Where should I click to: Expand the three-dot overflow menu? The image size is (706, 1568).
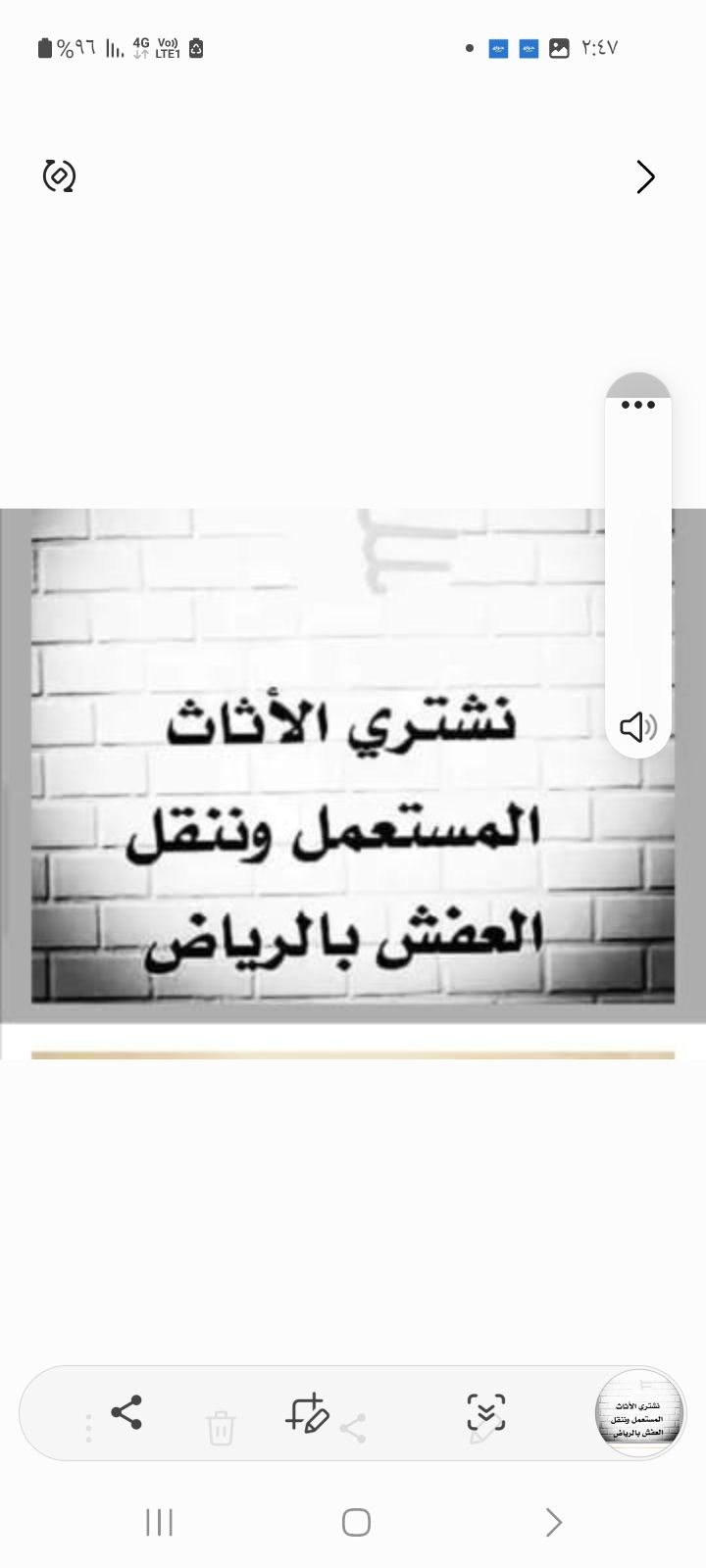coord(638,405)
